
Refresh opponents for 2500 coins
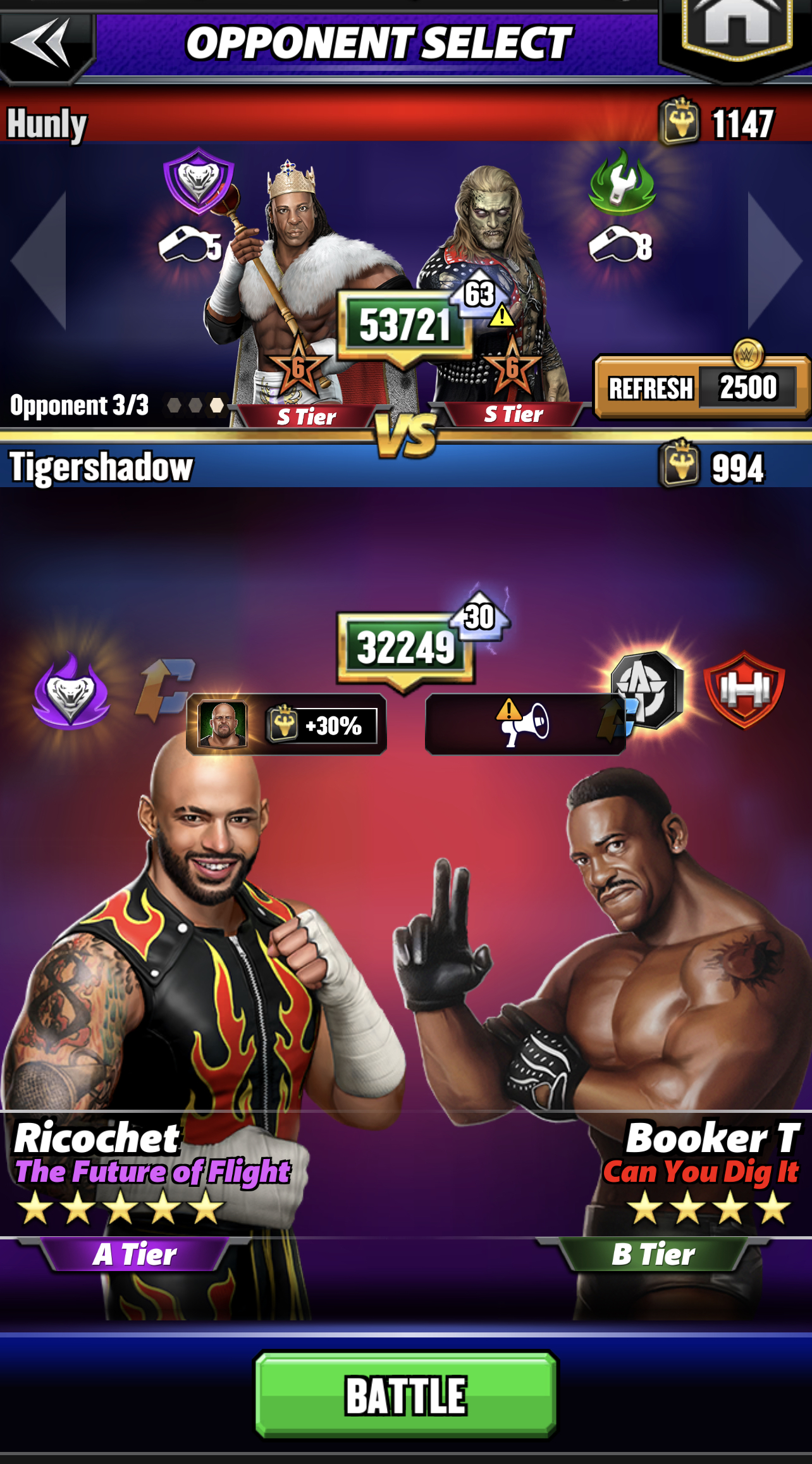coord(701,387)
